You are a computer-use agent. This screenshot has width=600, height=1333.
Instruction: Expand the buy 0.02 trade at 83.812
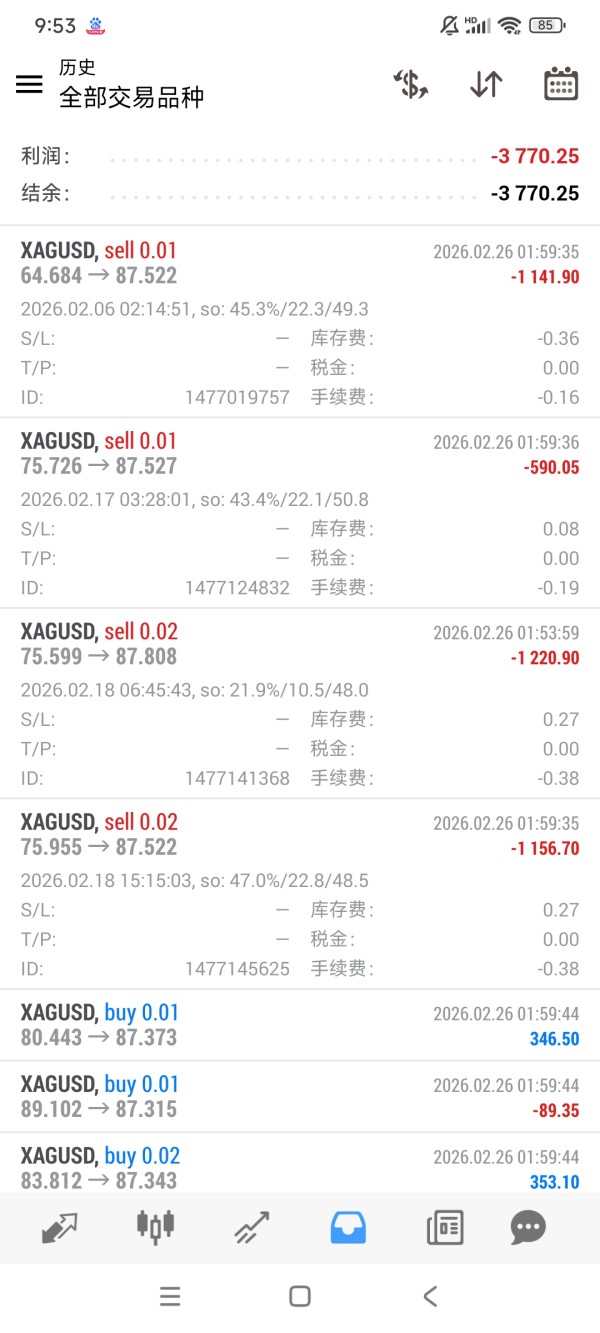pyautogui.click(x=300, y=1168)
